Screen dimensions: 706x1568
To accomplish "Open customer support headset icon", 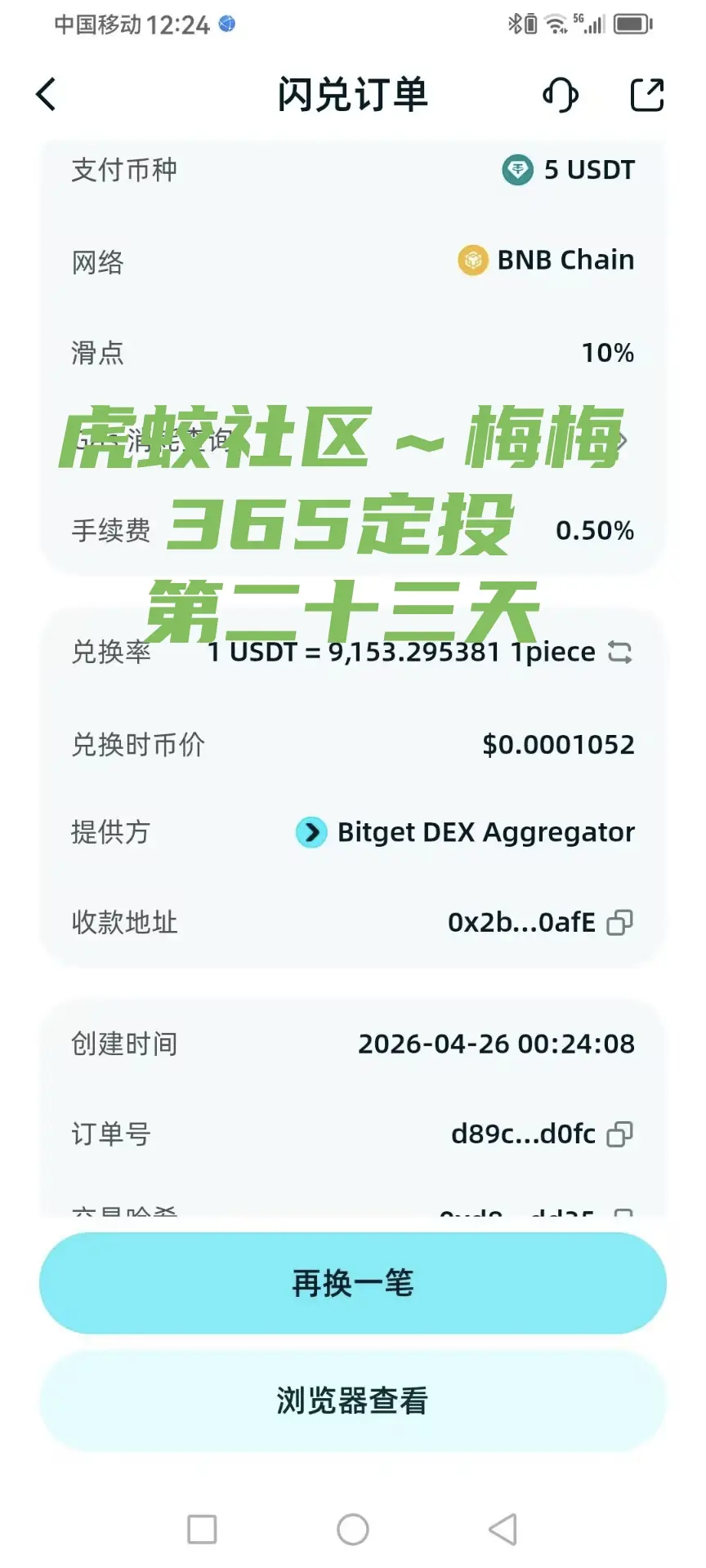I will pos(561,95).
